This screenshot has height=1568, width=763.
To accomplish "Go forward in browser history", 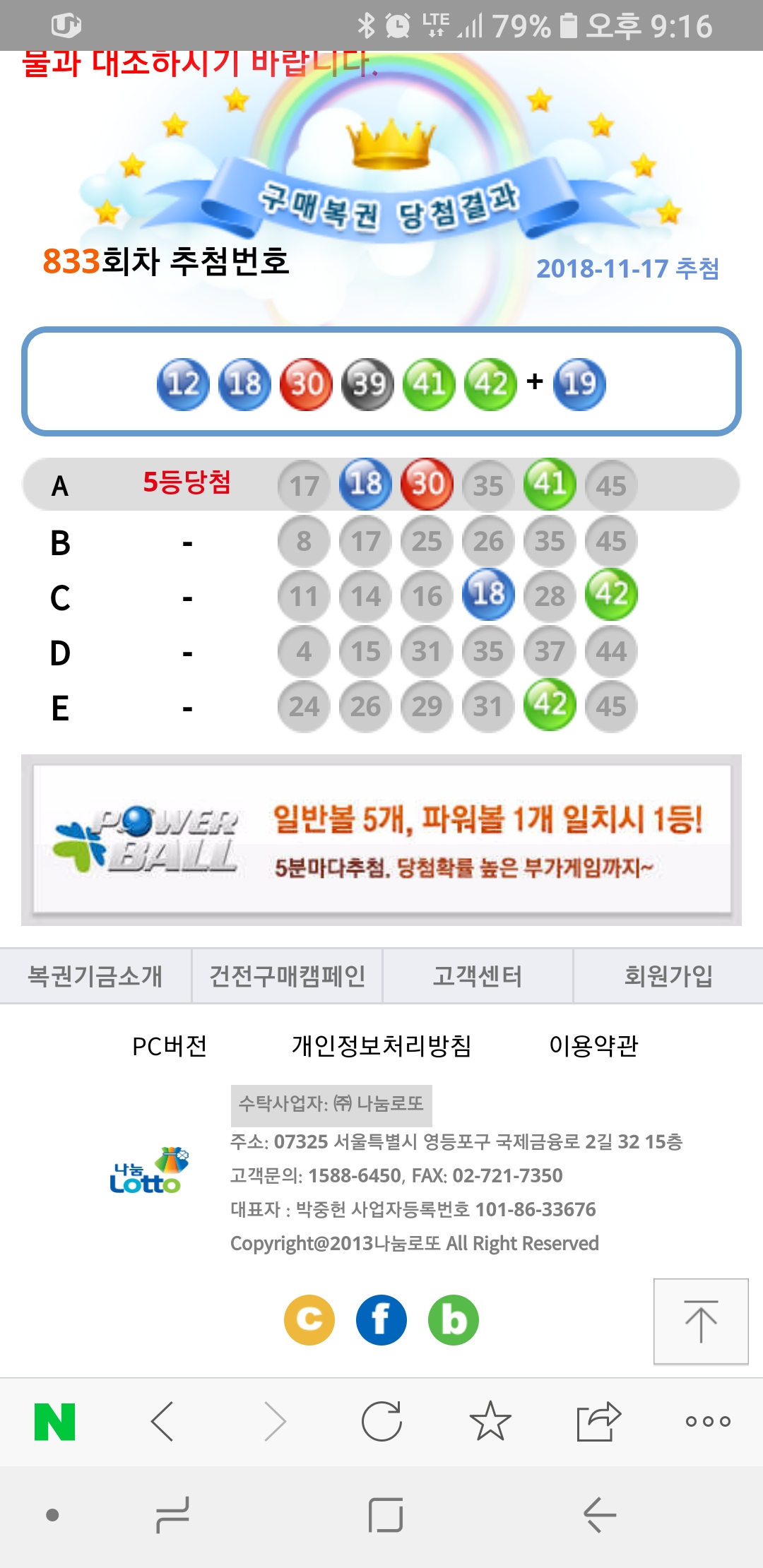I will pyautogui.click(x=274, y=1421).
